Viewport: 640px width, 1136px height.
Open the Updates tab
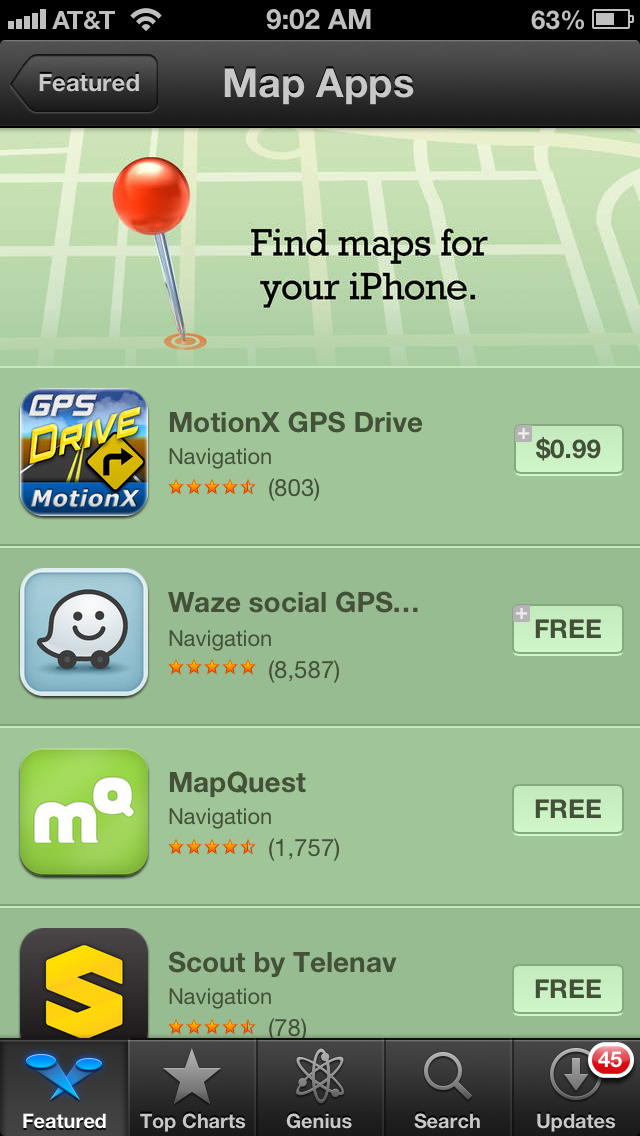(x=575, y=1088)
